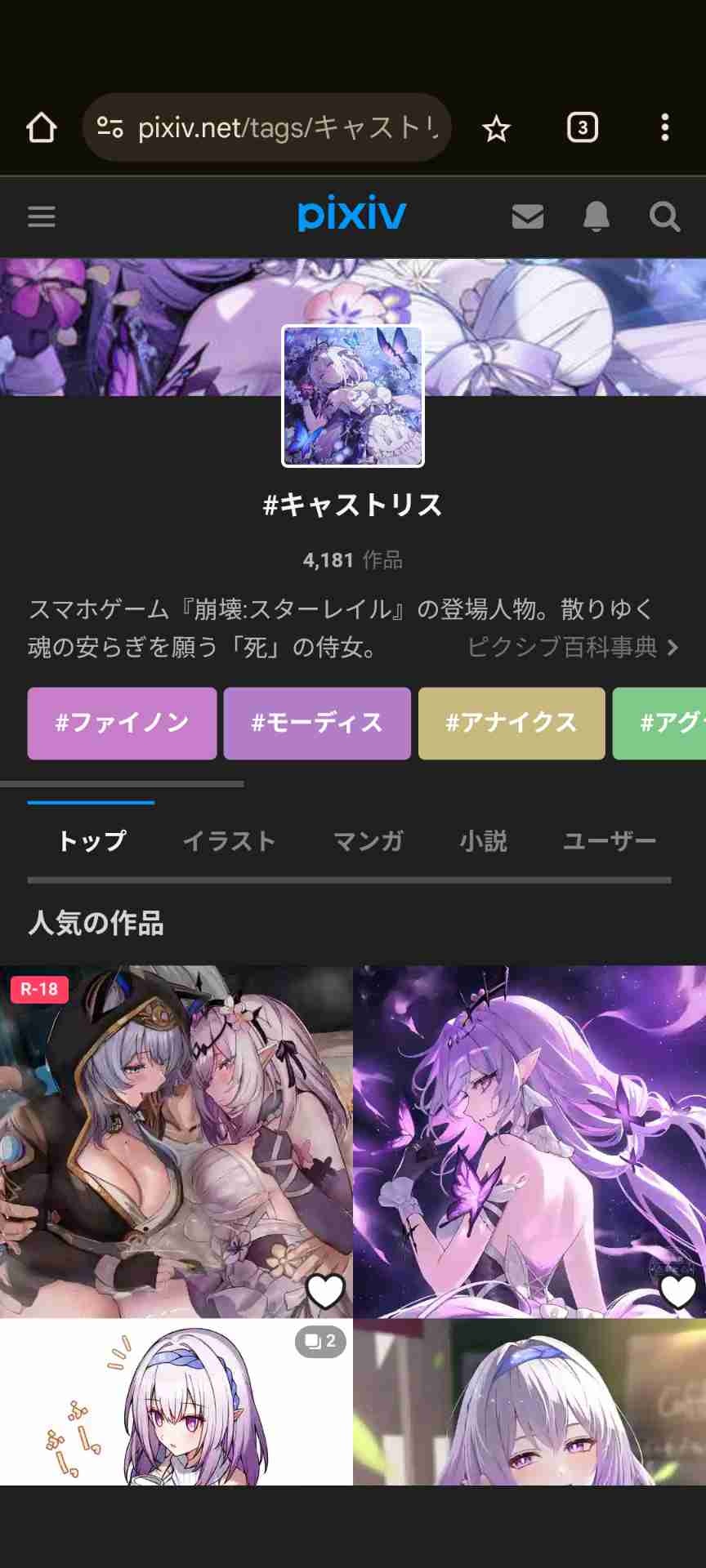The width and height of the screenshot is (706, 1568).
Task: Open the messages envelope icon
Action: (527, 216)
